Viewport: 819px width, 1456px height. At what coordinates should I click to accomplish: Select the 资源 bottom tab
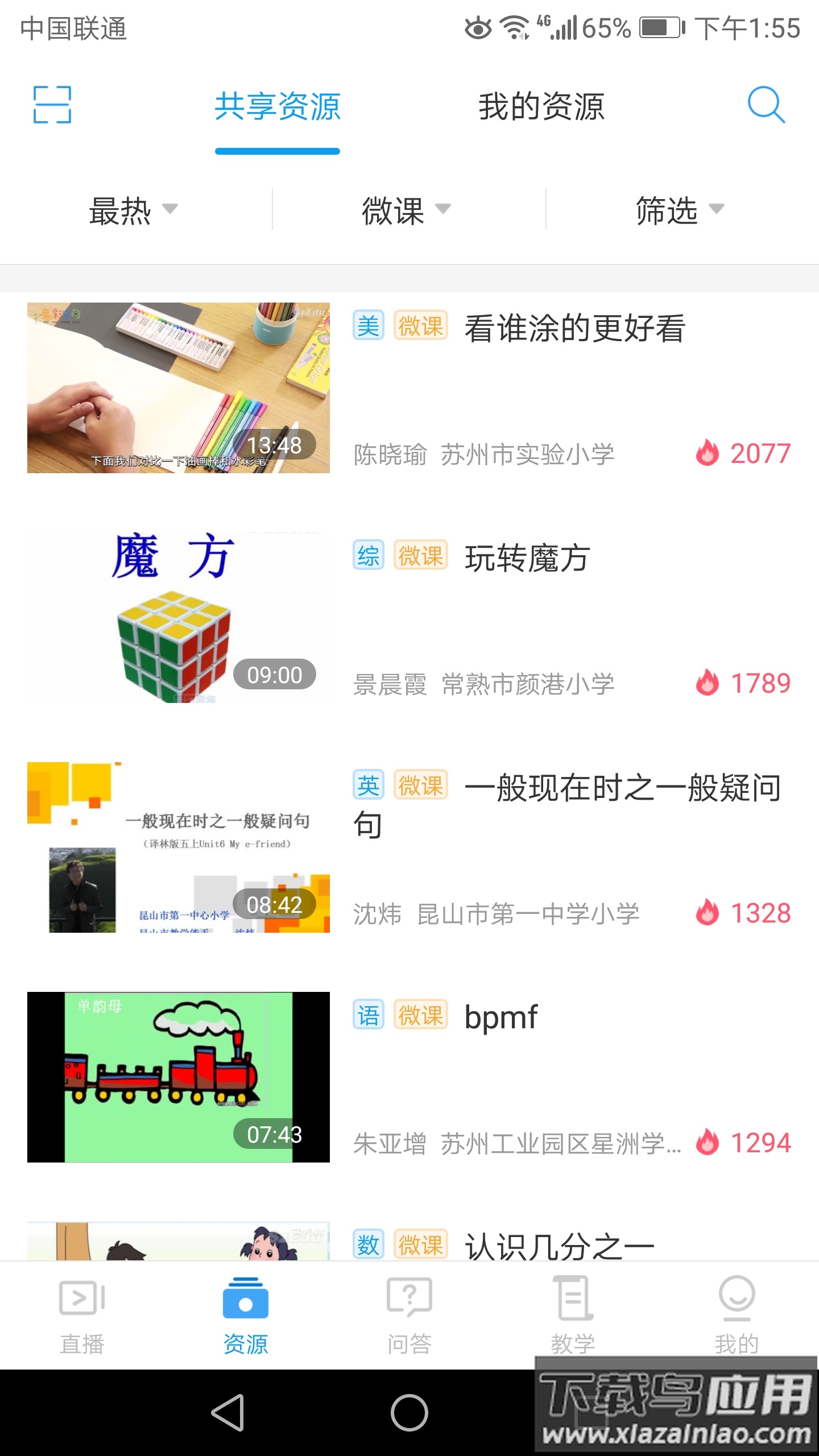point(246,1315)
